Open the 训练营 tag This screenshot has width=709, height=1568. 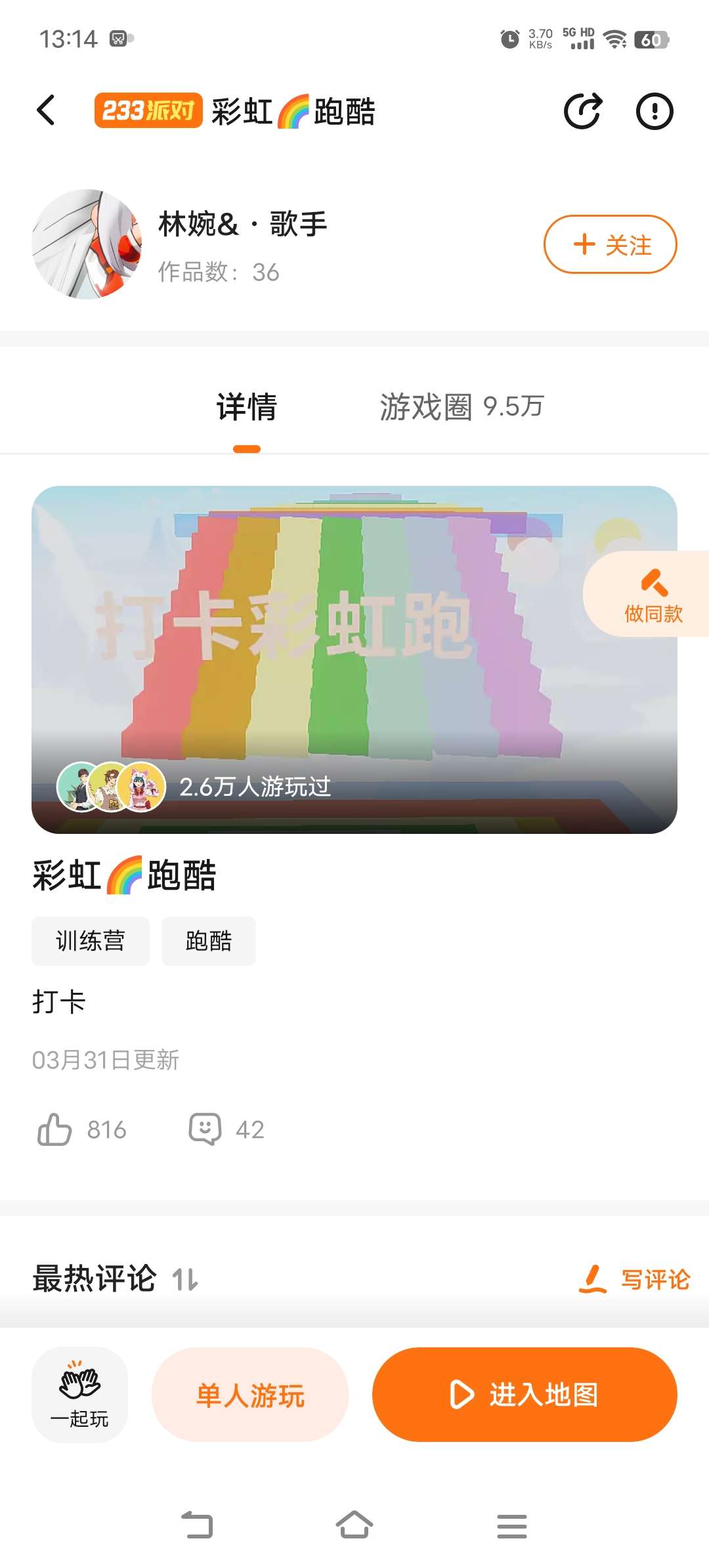[x=91, y=941]
